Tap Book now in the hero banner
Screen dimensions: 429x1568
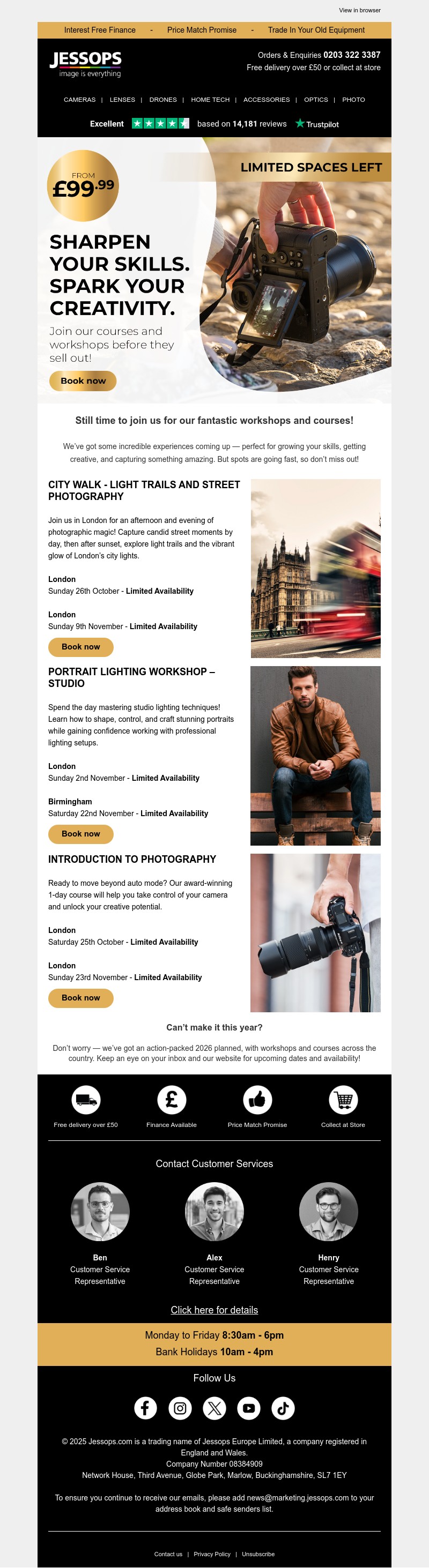point(83,381)
